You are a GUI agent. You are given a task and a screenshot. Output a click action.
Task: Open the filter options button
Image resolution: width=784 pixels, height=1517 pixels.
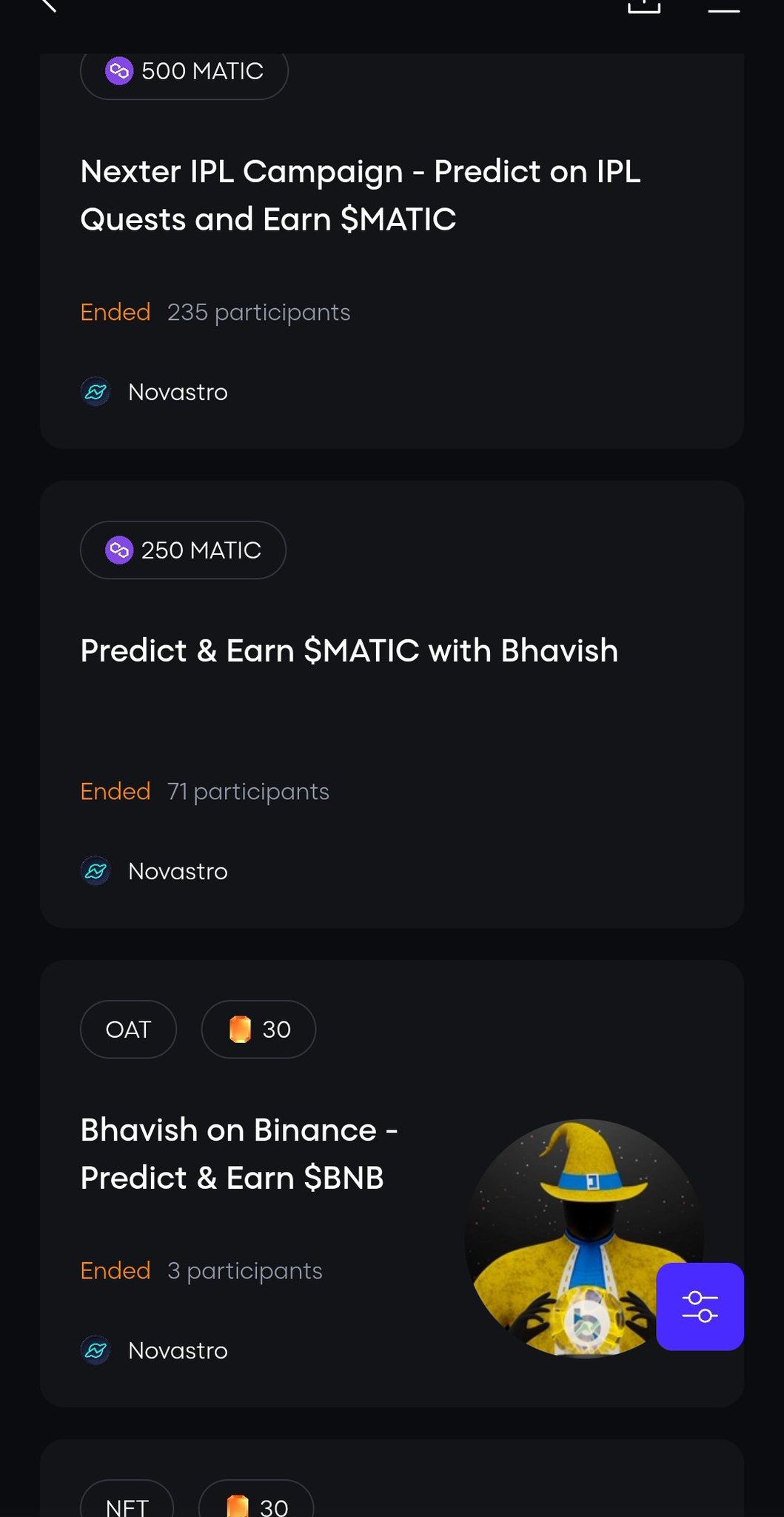click(700, 1306)
